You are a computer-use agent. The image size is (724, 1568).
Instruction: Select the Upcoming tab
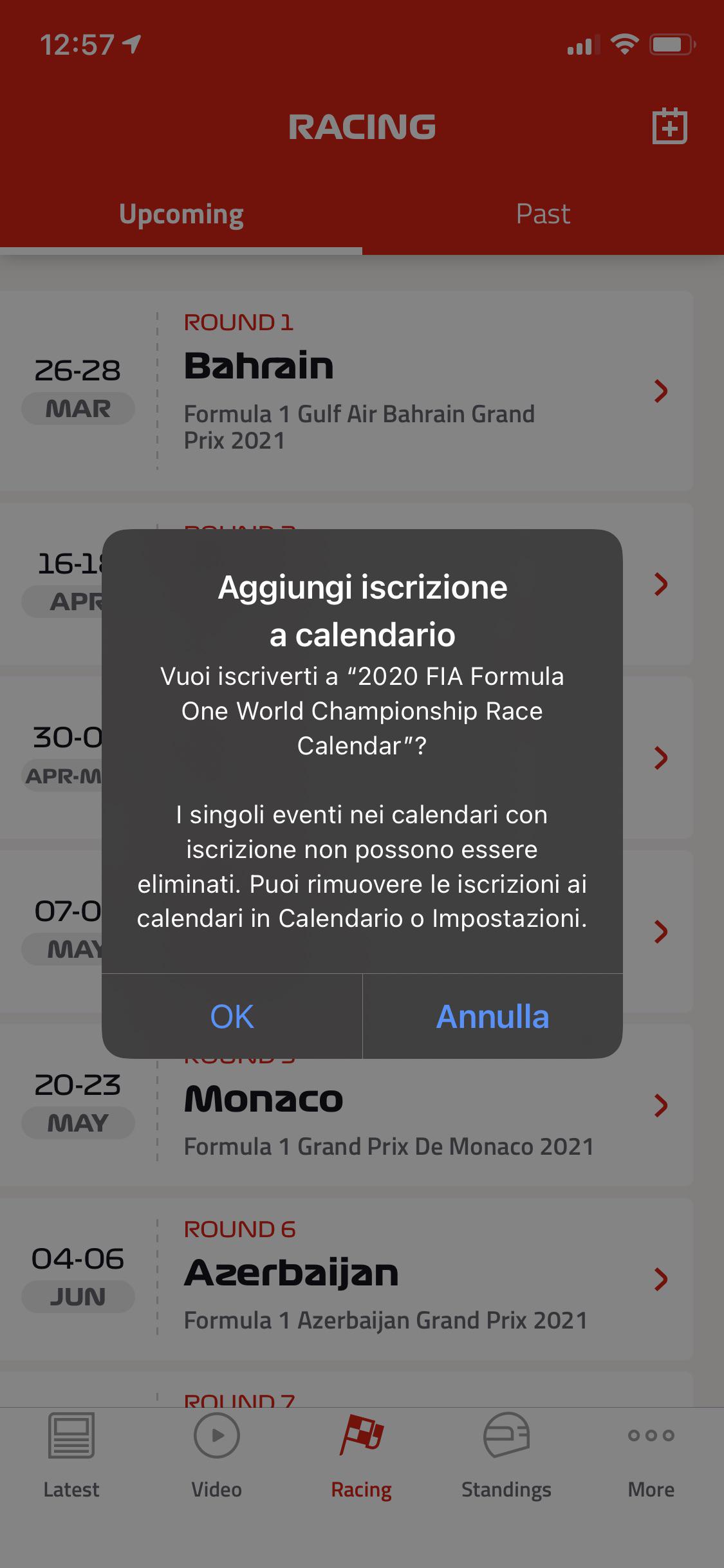tap(182, 213)
